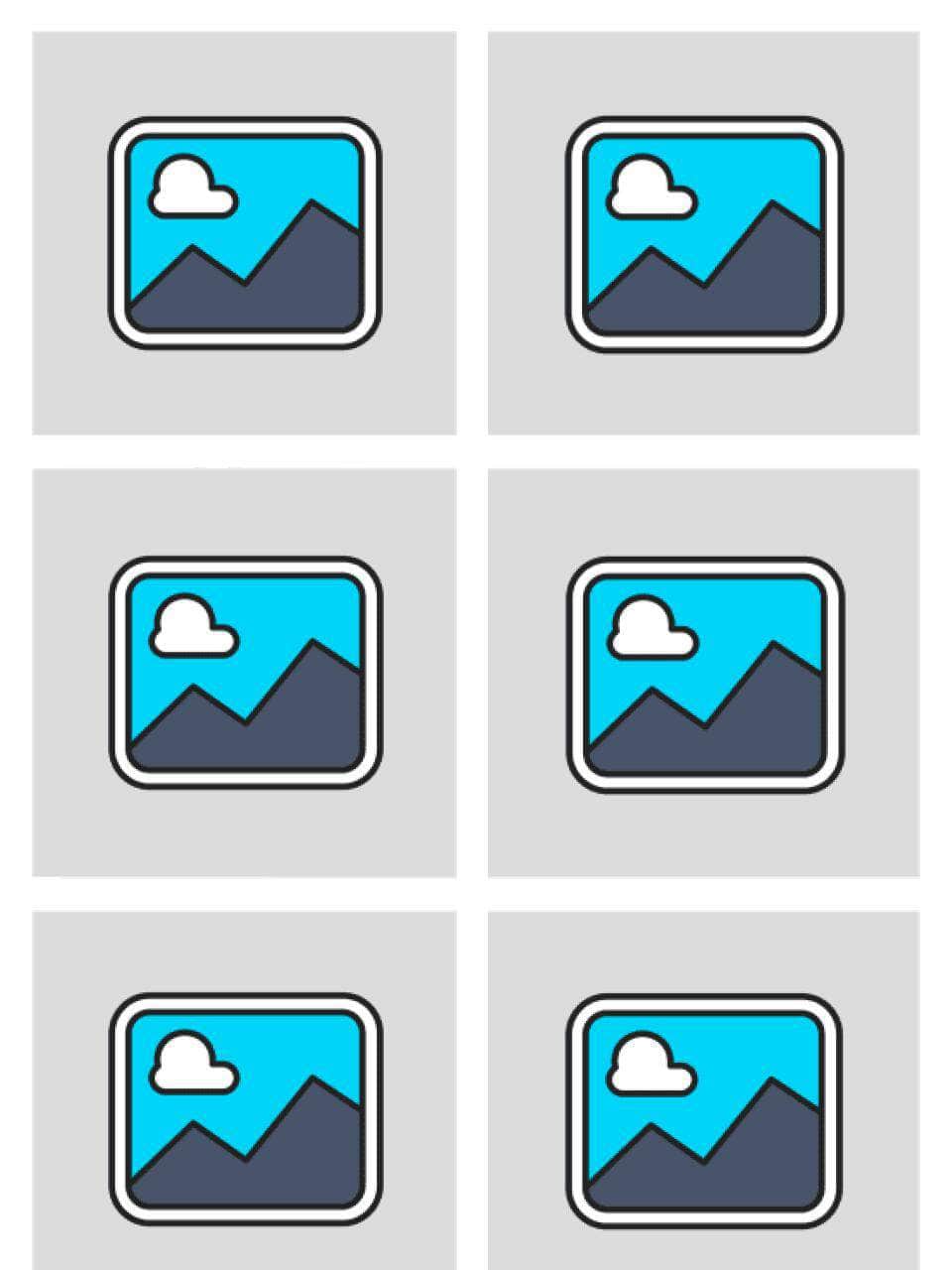
Task: Open the first placeholder image in top row
Action: click(244, 233)
